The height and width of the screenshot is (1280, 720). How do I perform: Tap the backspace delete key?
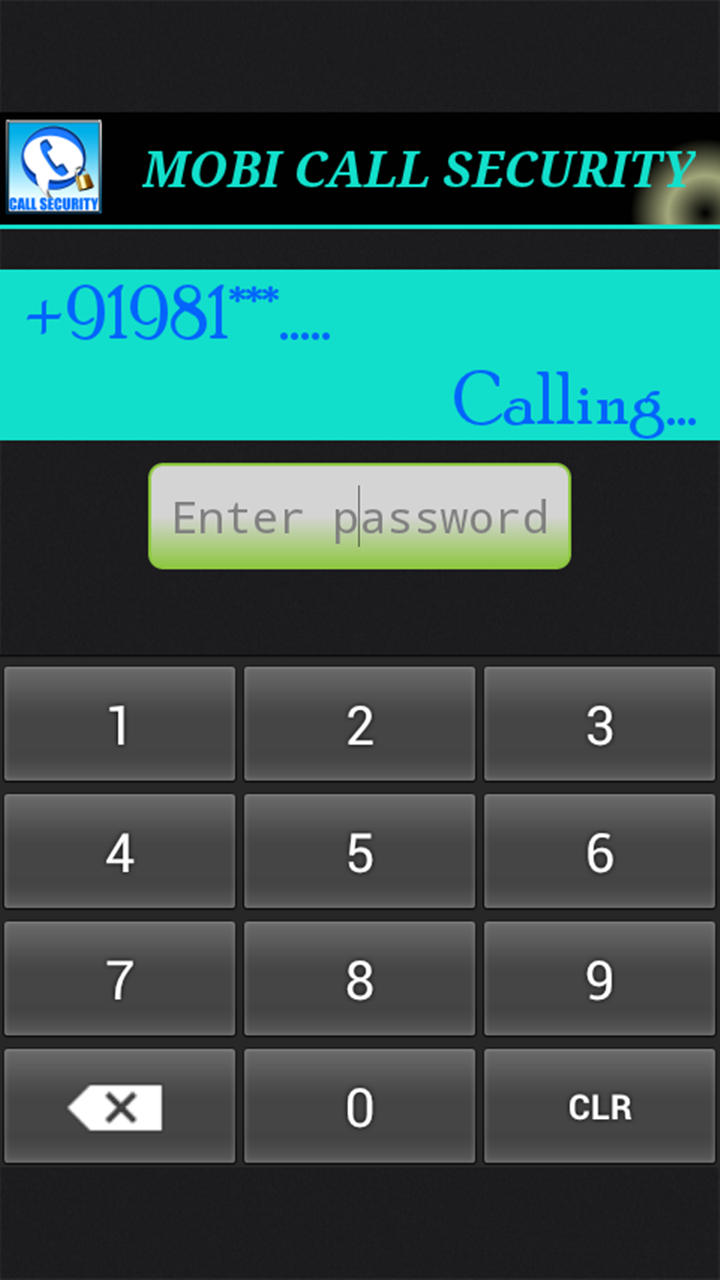tap(119, 1106)
